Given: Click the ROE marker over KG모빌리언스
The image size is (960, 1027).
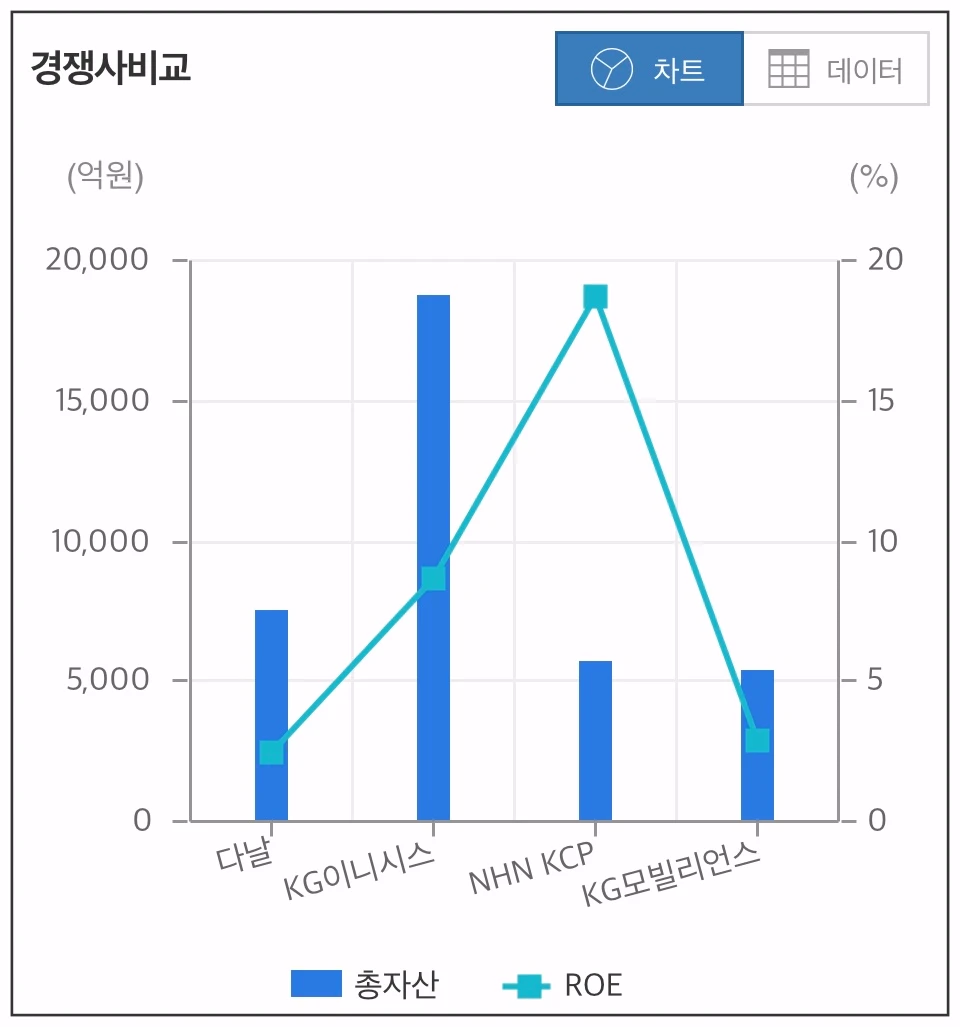Looking at the screenshot, I should (757, 742).
